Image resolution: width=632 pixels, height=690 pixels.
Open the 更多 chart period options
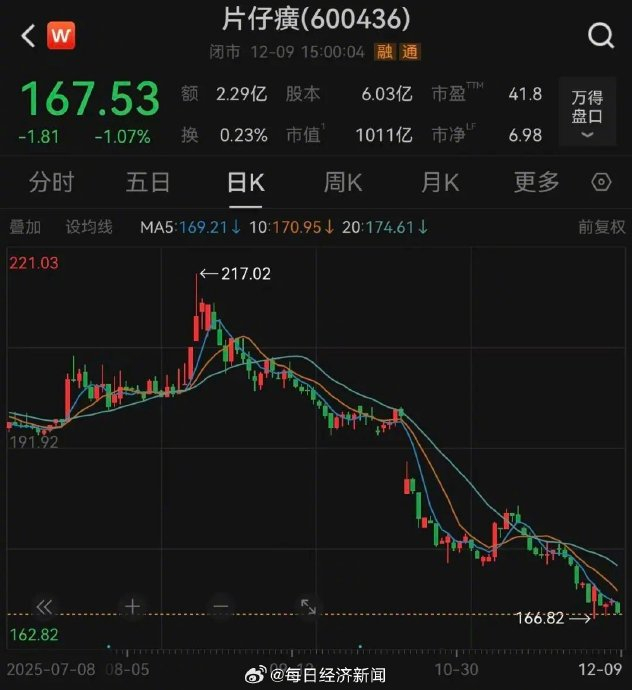[536, 182]
